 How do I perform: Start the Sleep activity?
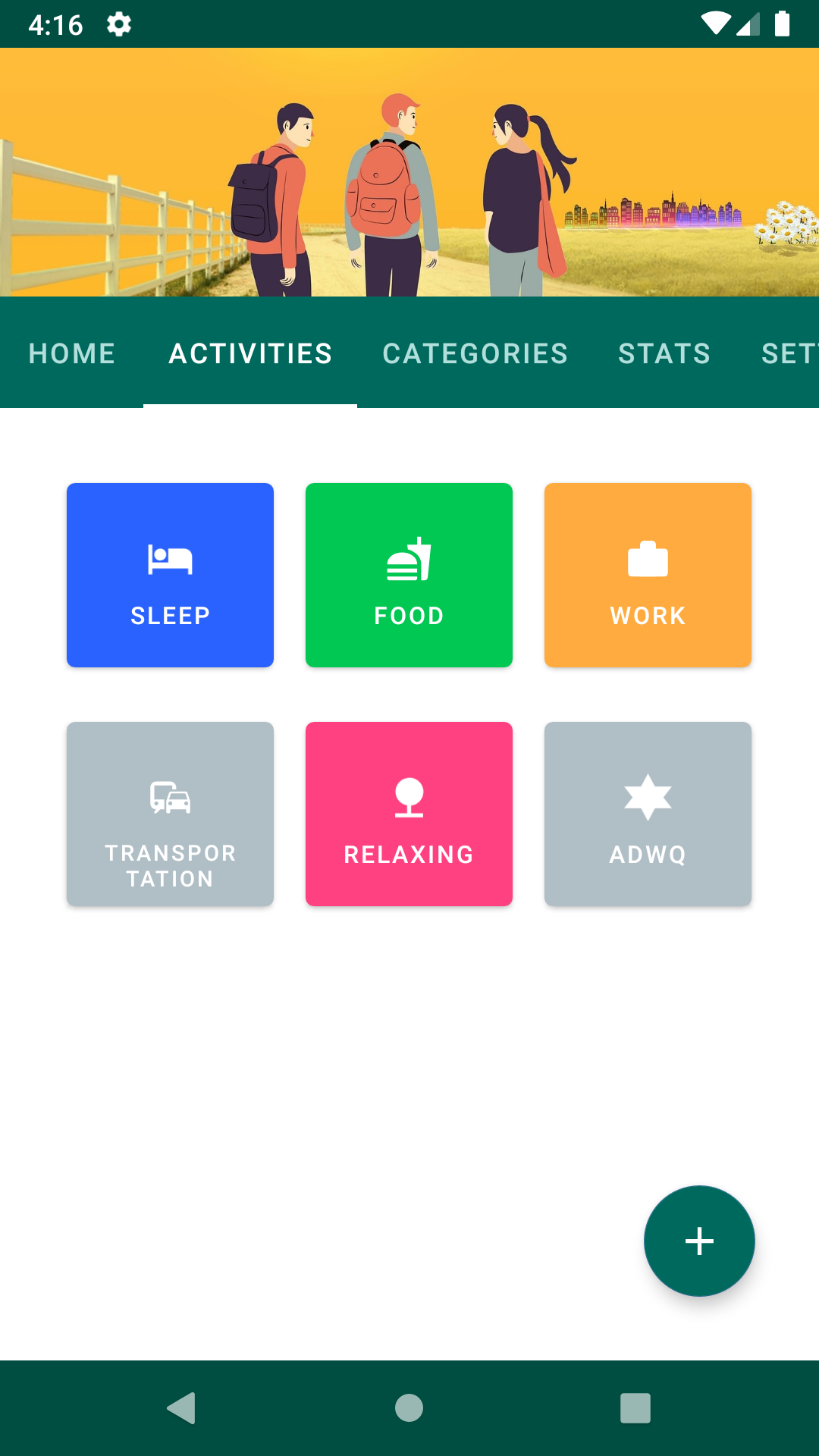[170, 575]
